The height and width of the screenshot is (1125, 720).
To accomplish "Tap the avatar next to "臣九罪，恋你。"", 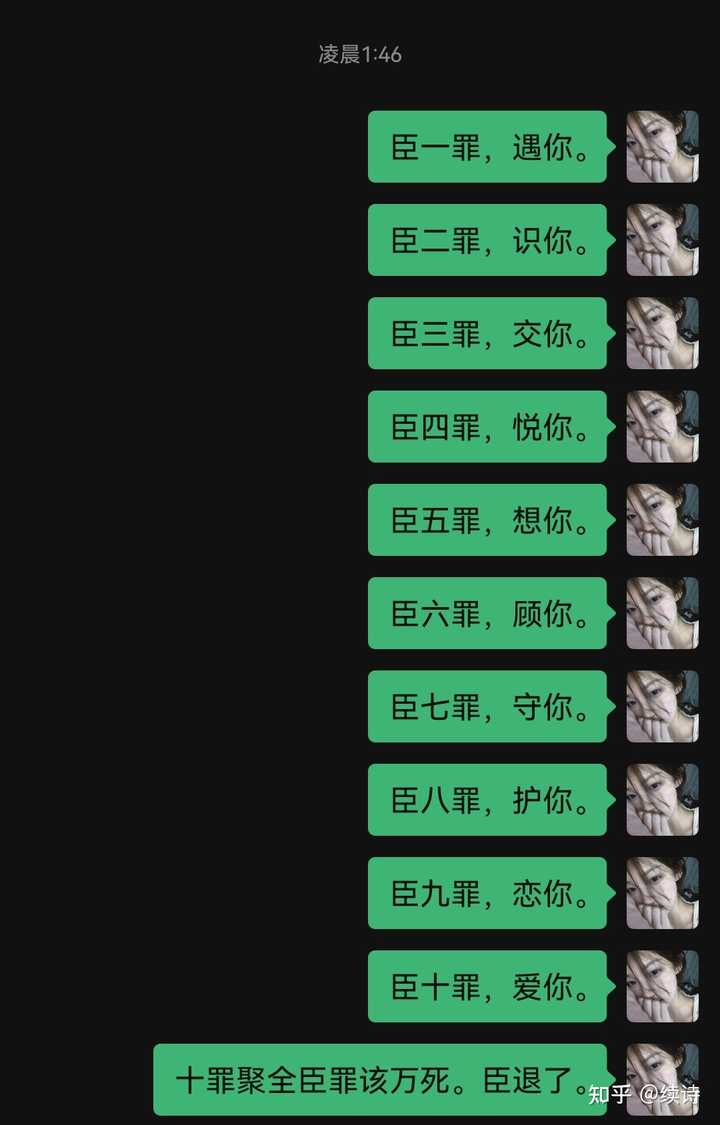I will coord(662,893).
